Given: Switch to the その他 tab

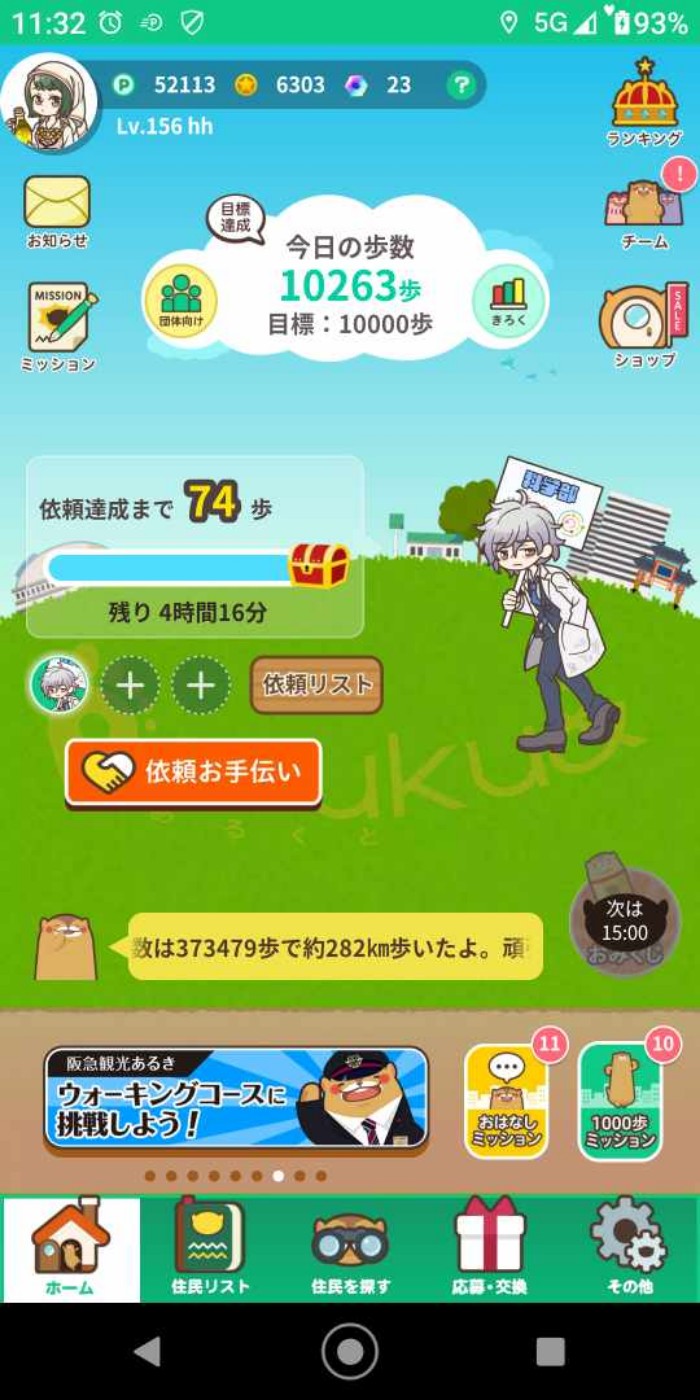Looking at the screenshot, I should tap(628, 1248).
